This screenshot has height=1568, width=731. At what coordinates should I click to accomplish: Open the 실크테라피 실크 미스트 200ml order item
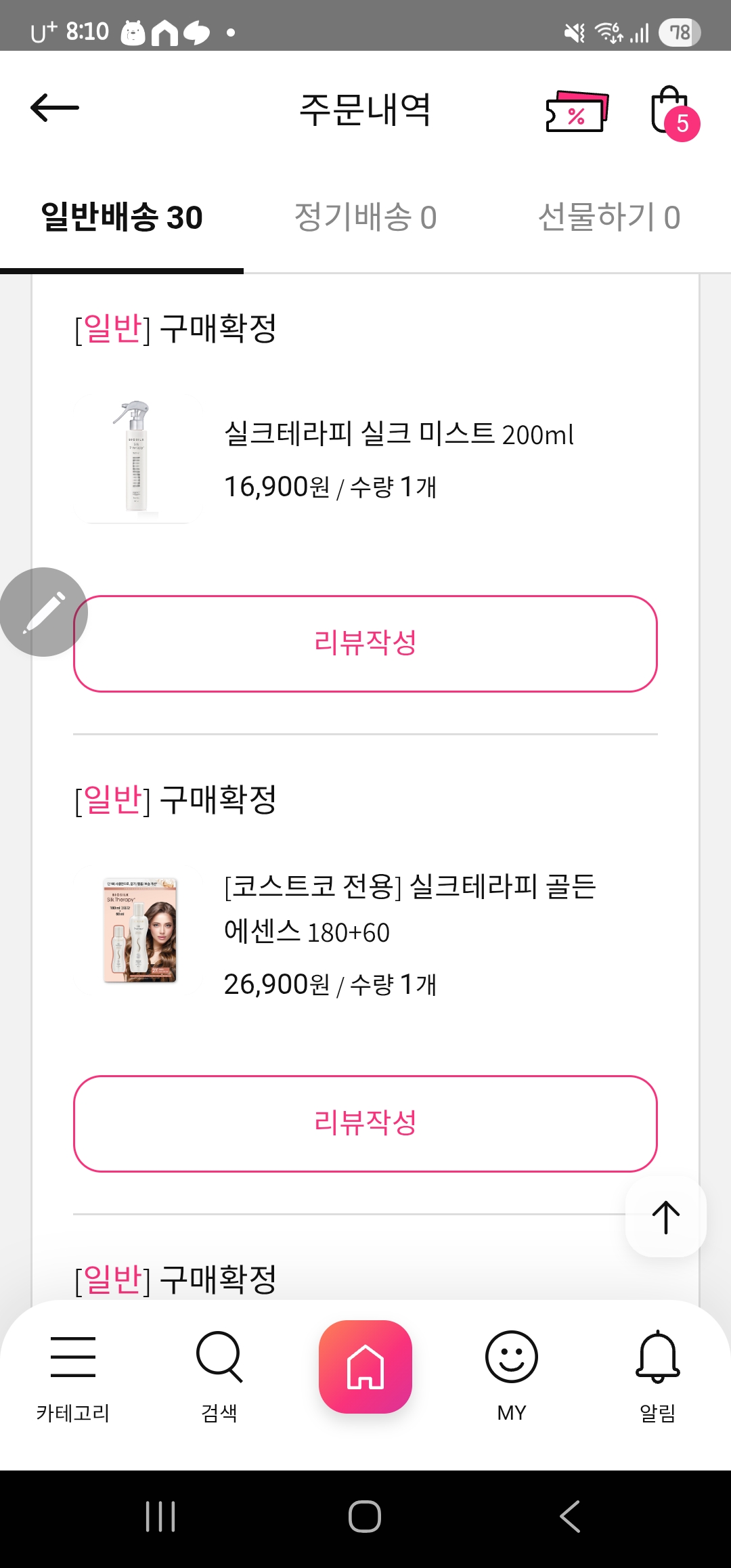coord(398,435)
